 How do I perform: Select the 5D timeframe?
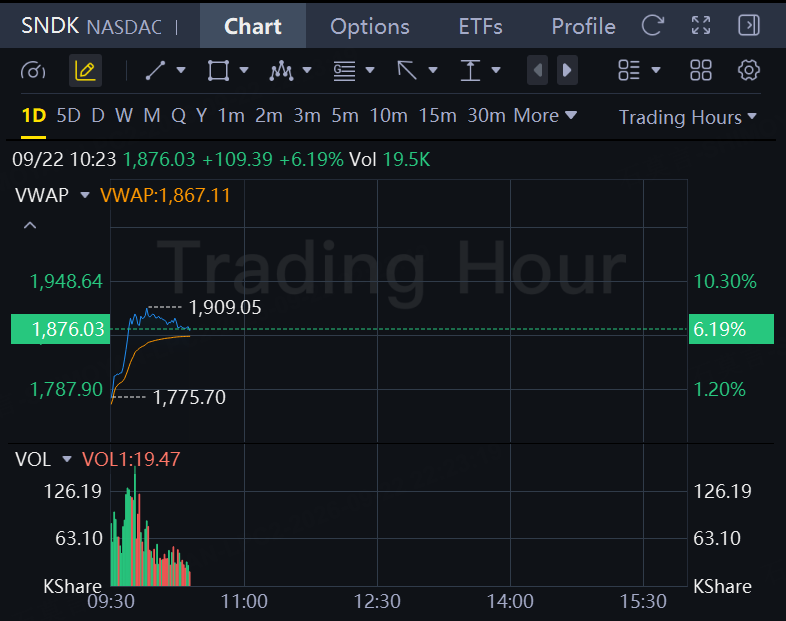point(68,116)
